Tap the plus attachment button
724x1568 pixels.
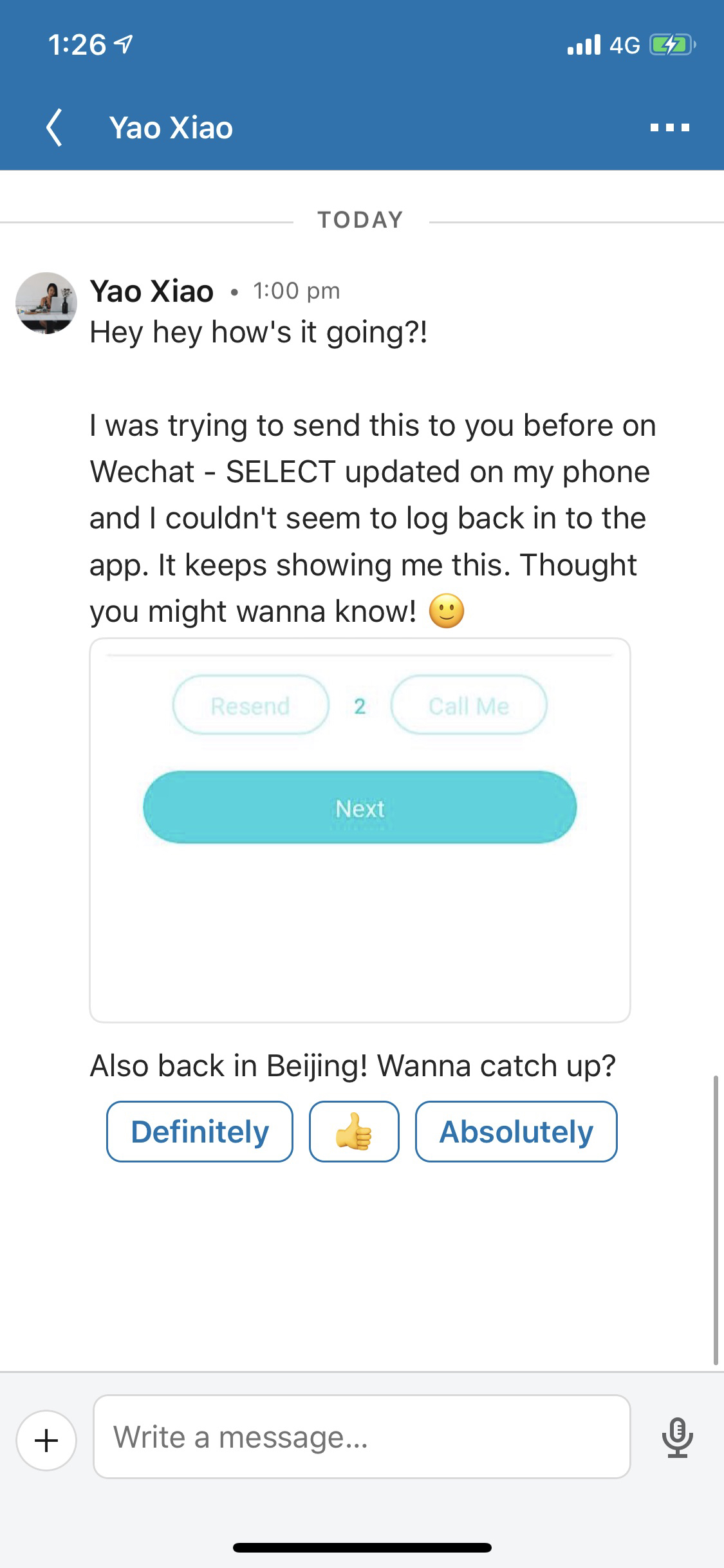[x=46, y=1441]
